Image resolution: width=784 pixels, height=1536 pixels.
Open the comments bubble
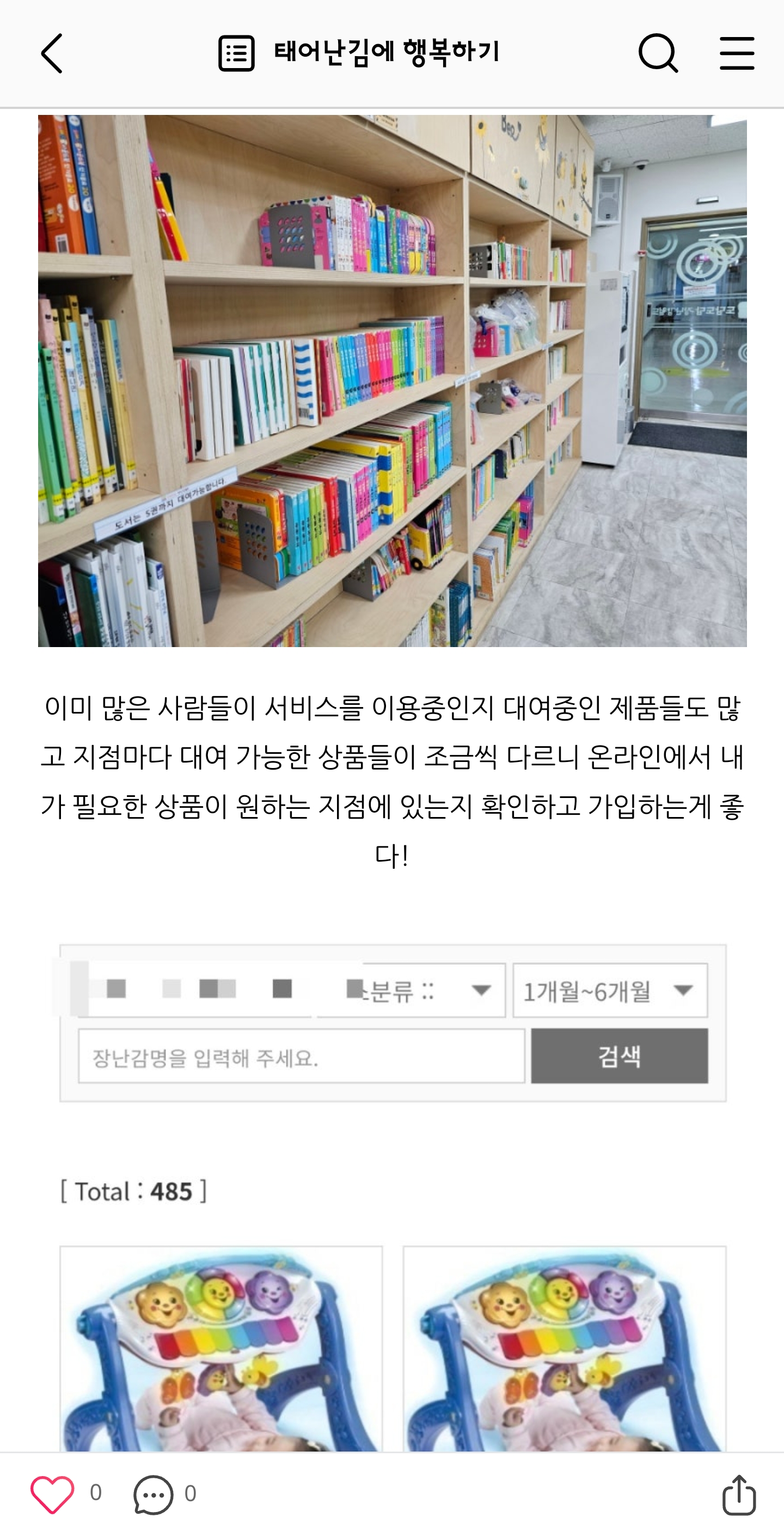153,1494
